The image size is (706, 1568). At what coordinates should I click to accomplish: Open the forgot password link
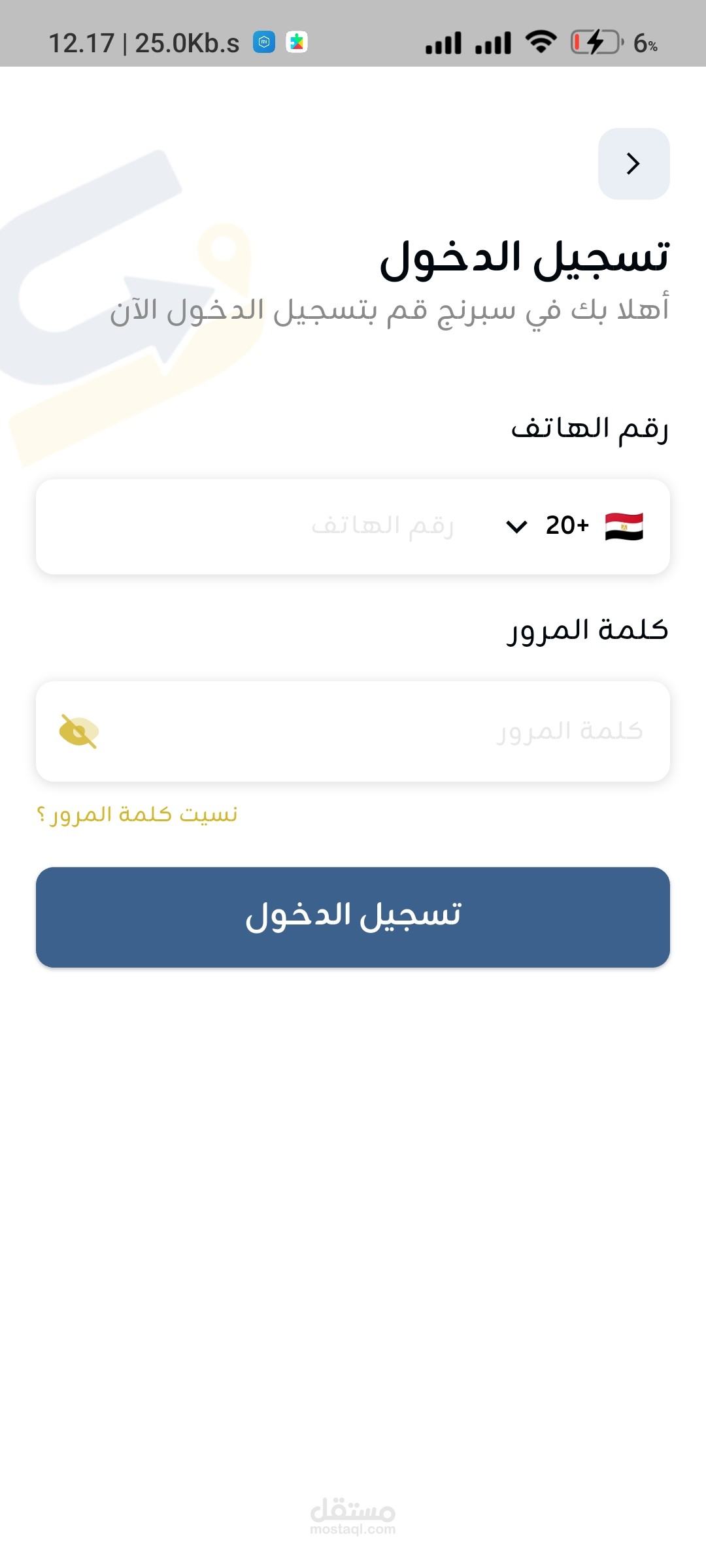coord(137,815)
